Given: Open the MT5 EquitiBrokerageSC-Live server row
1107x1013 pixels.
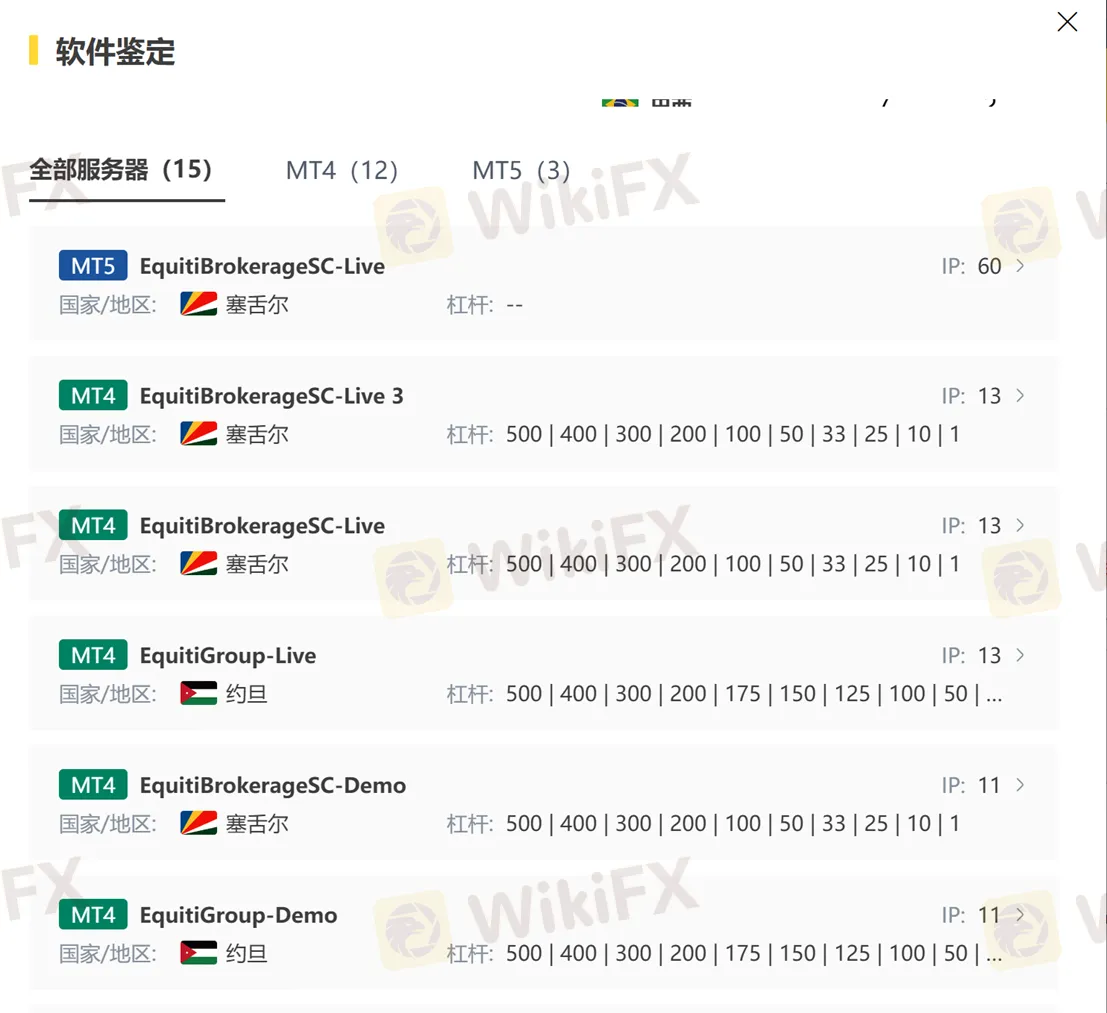Looking at the screenshot, I should [543, 284].
